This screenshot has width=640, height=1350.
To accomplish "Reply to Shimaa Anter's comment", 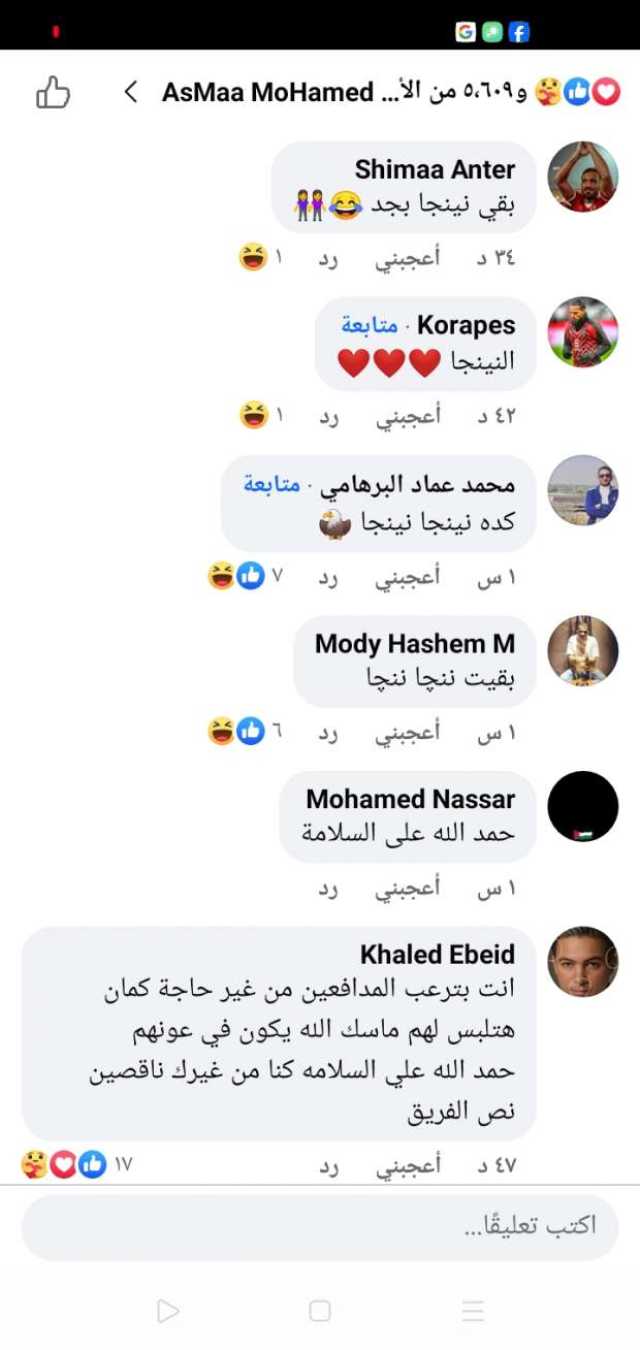I will pos(329,259).
